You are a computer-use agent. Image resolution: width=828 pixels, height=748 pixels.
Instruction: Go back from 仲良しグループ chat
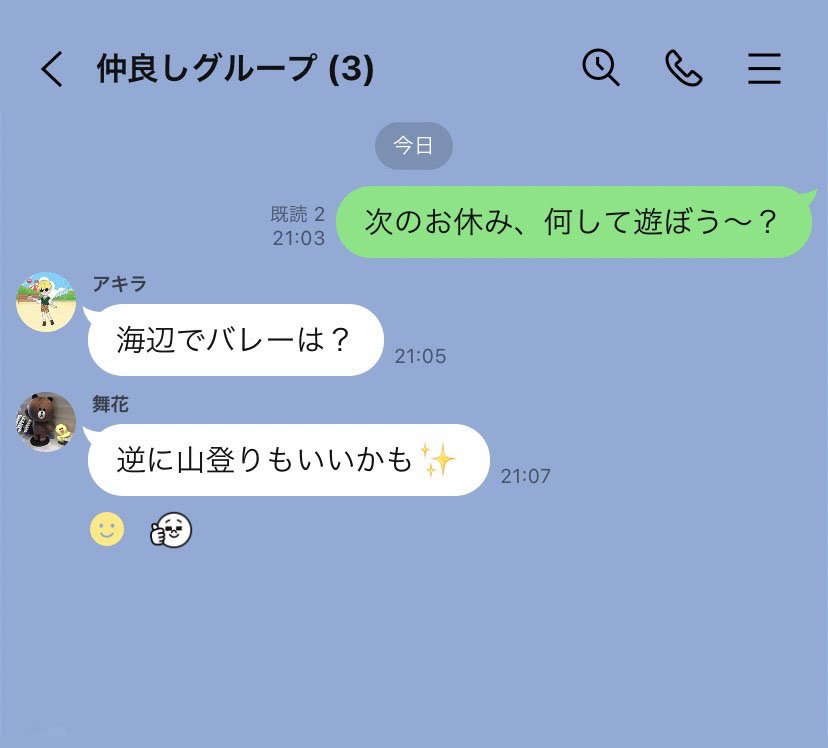52,69
